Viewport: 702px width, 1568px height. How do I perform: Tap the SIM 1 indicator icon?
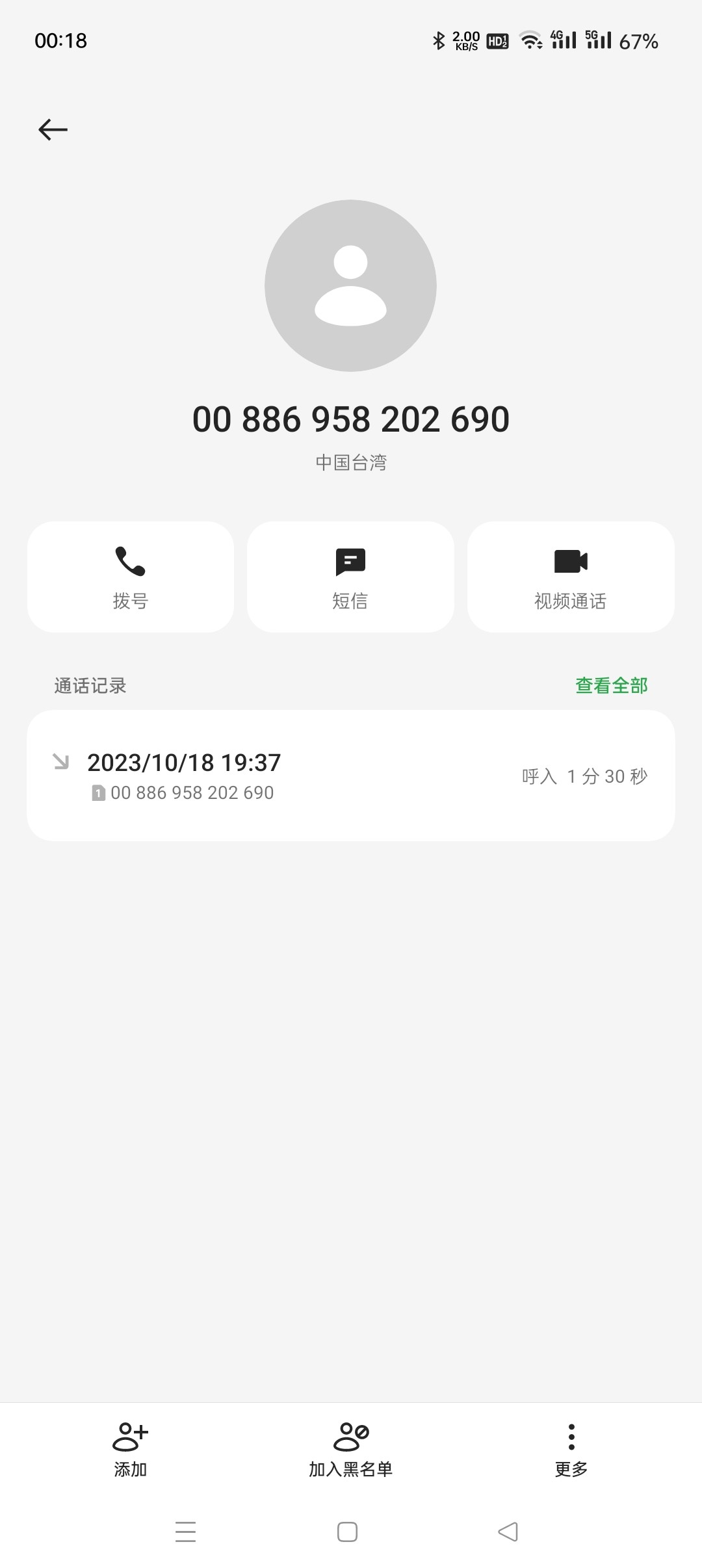97,792
